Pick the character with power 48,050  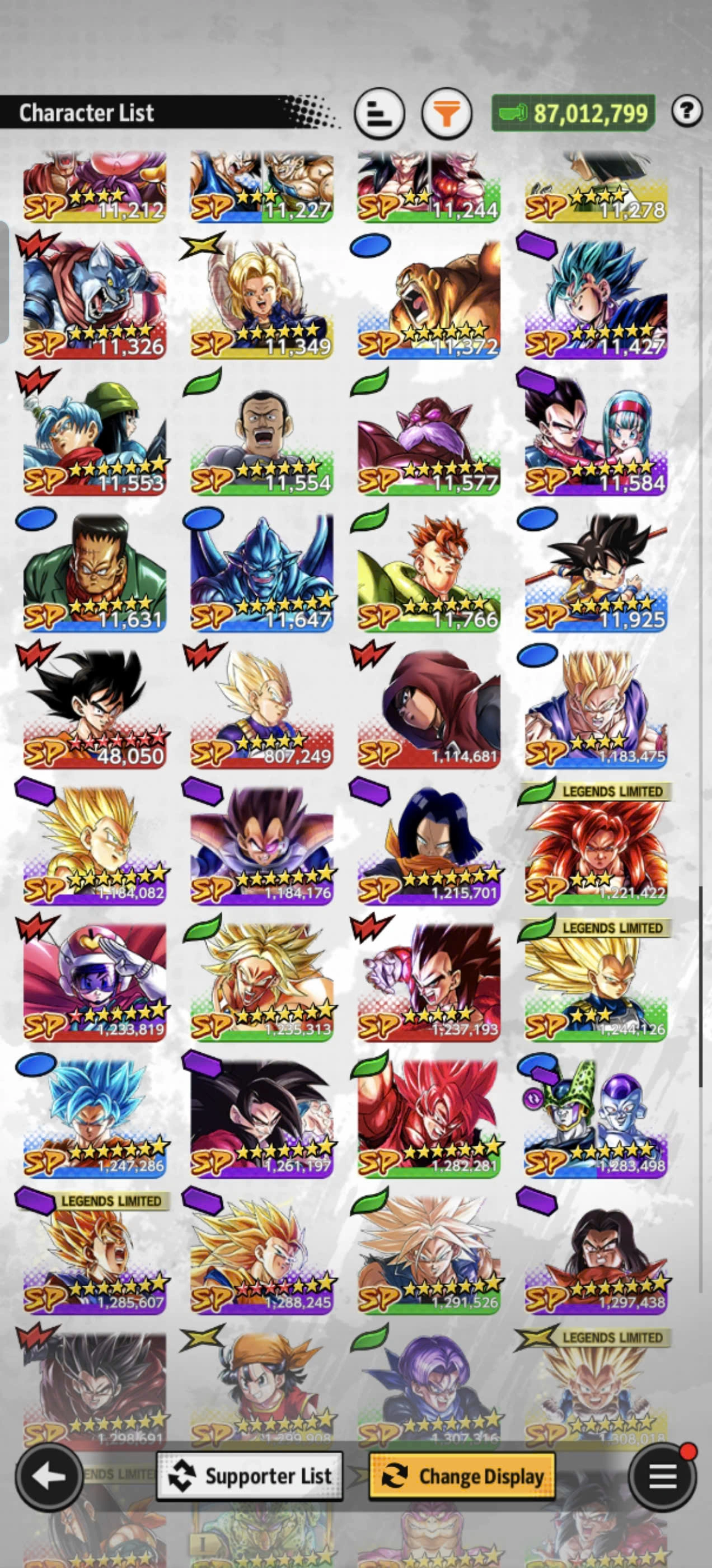pos(95,707)
